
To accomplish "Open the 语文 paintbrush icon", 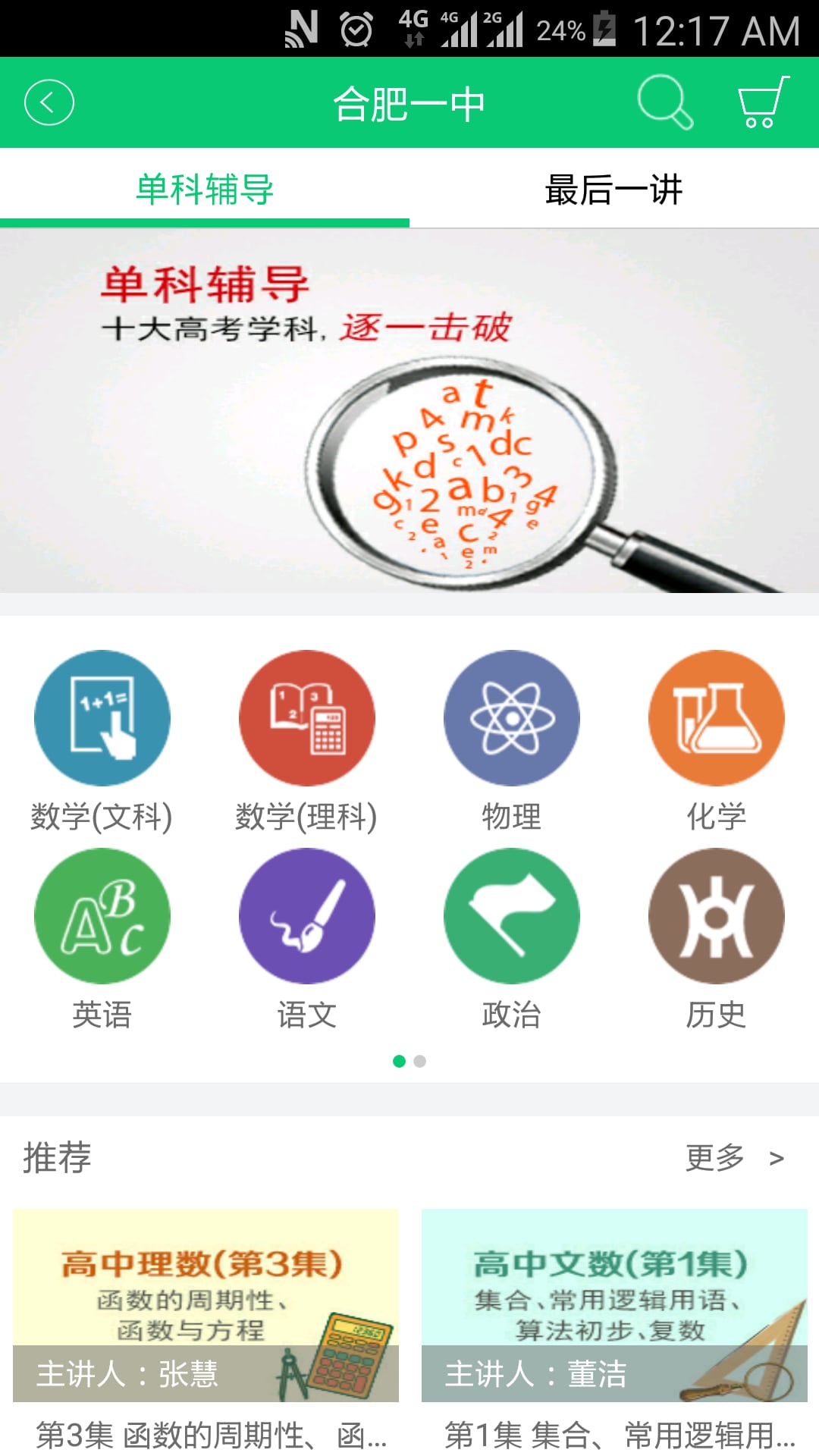I will click(x=307, y=915).
